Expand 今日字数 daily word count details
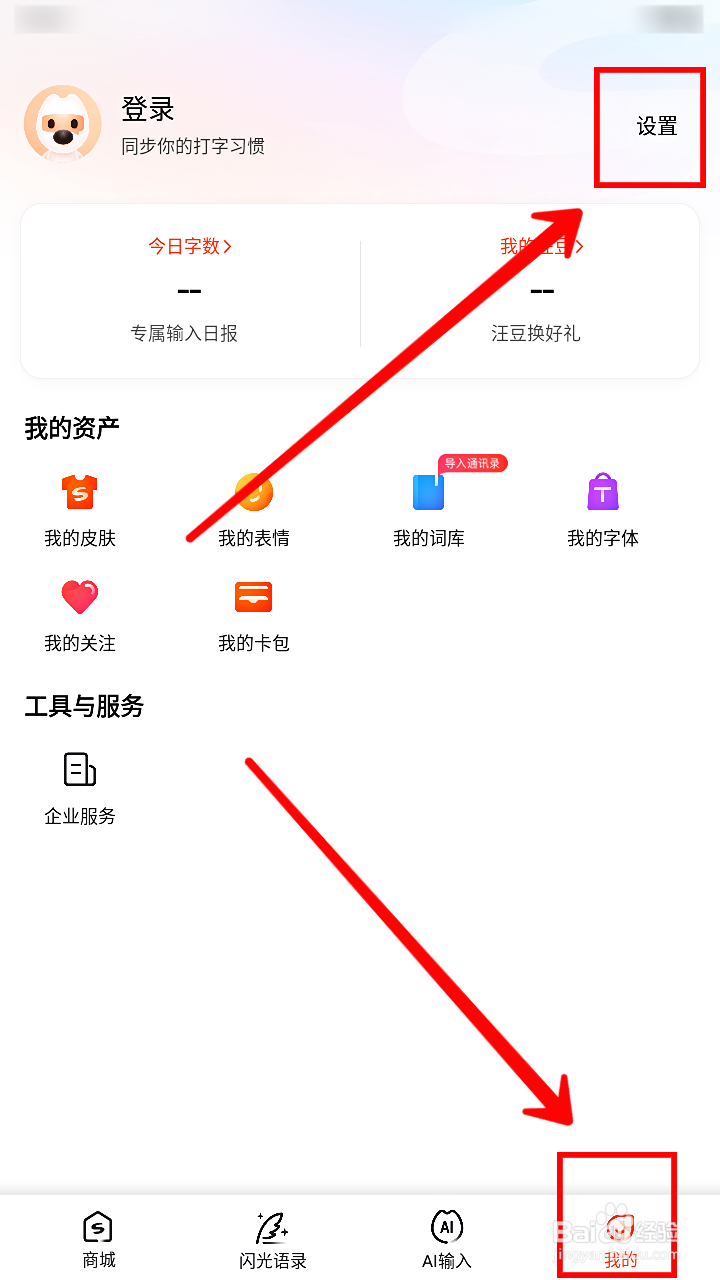Image resolution: width=720 pixels, height=1280 pixels. (190, 245)
